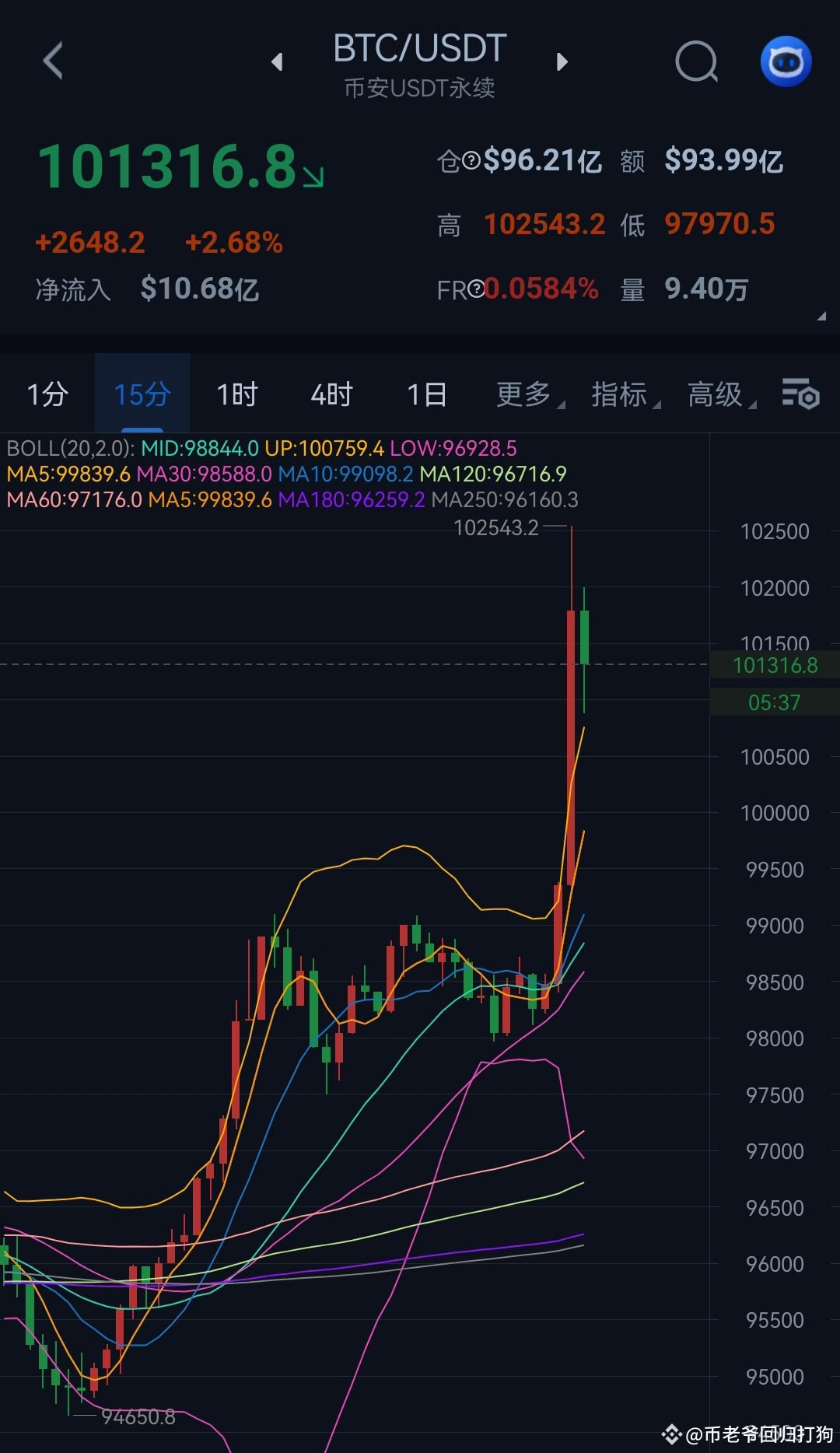Viewport: 840px width, 1453px height.
Task: Open the blue robot assistant
Action: [786, 61]
